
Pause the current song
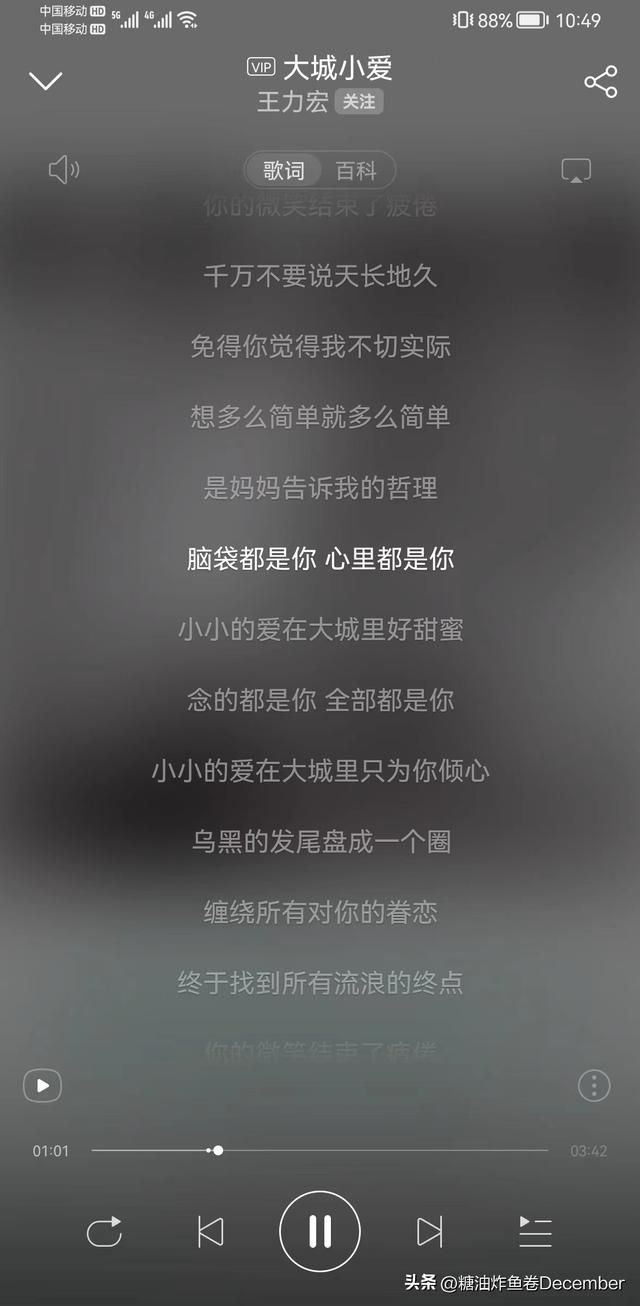(320, 1231)
